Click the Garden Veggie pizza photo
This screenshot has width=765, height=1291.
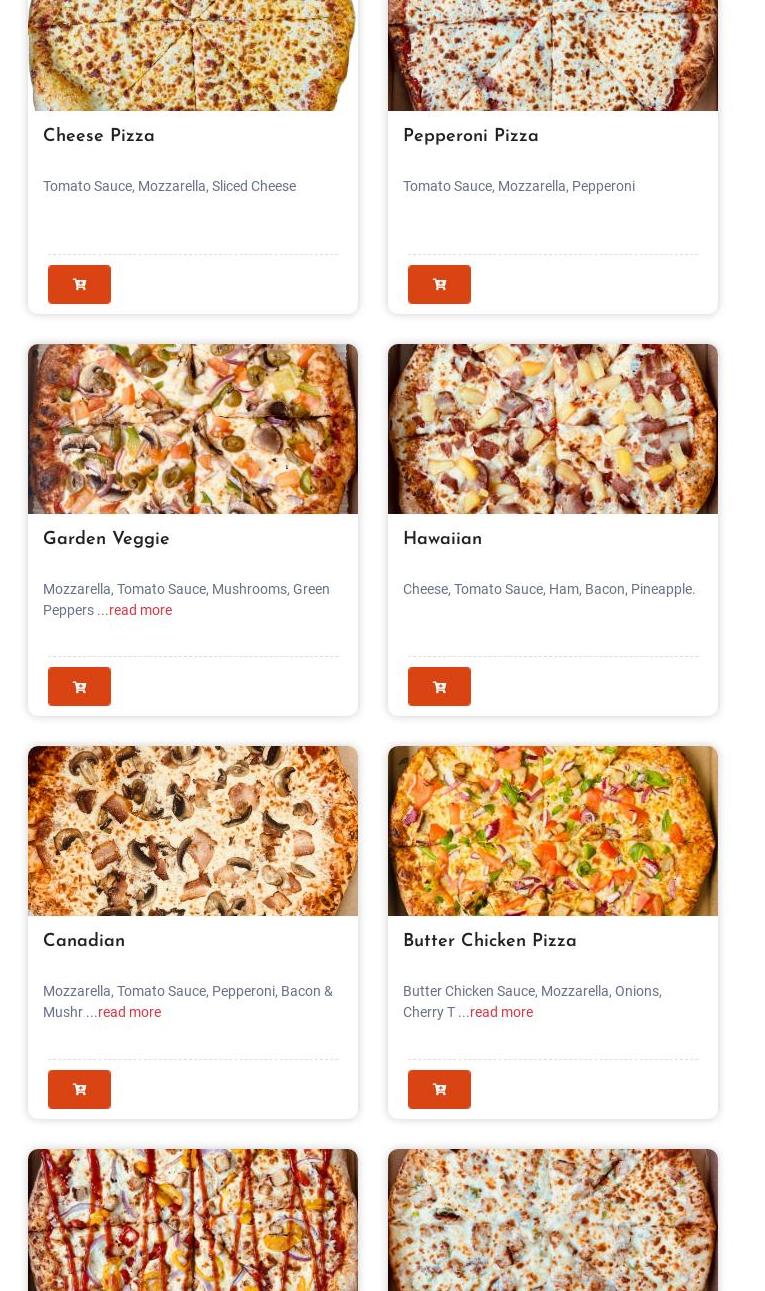(192, 429)
